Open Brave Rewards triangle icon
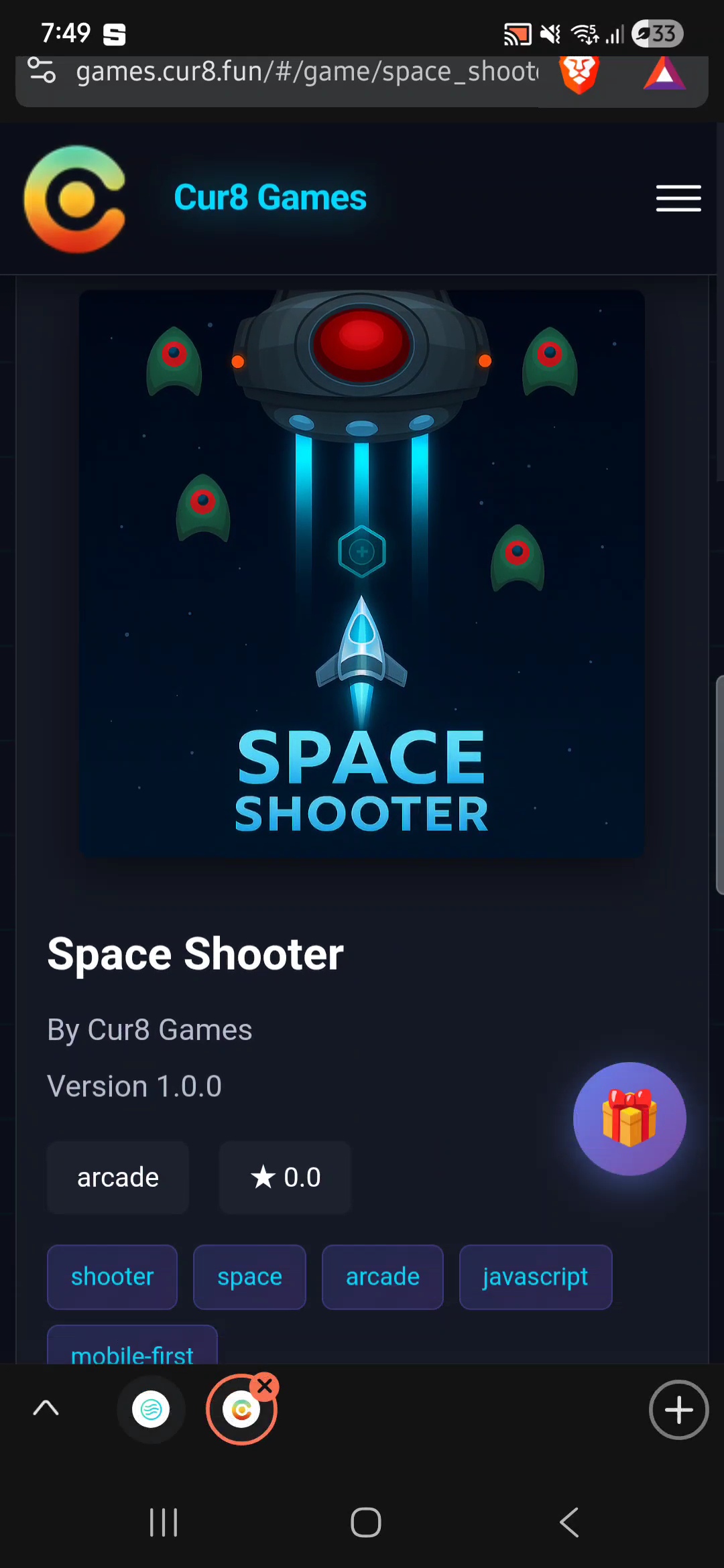Image resolution: width=724 pixels, height=1568 pixels. pos(664,74)
